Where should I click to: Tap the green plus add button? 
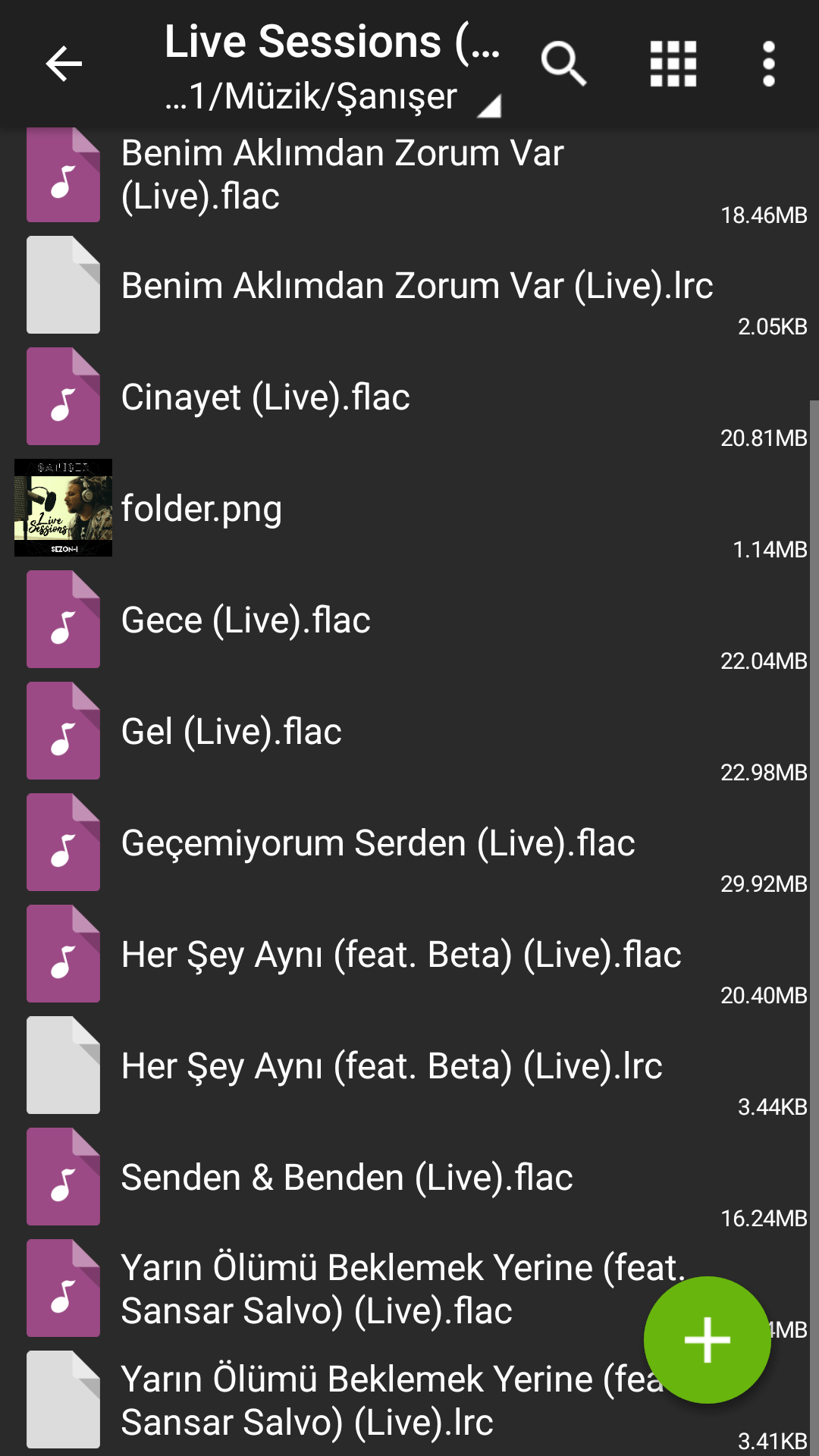(x=707, y=1340)
